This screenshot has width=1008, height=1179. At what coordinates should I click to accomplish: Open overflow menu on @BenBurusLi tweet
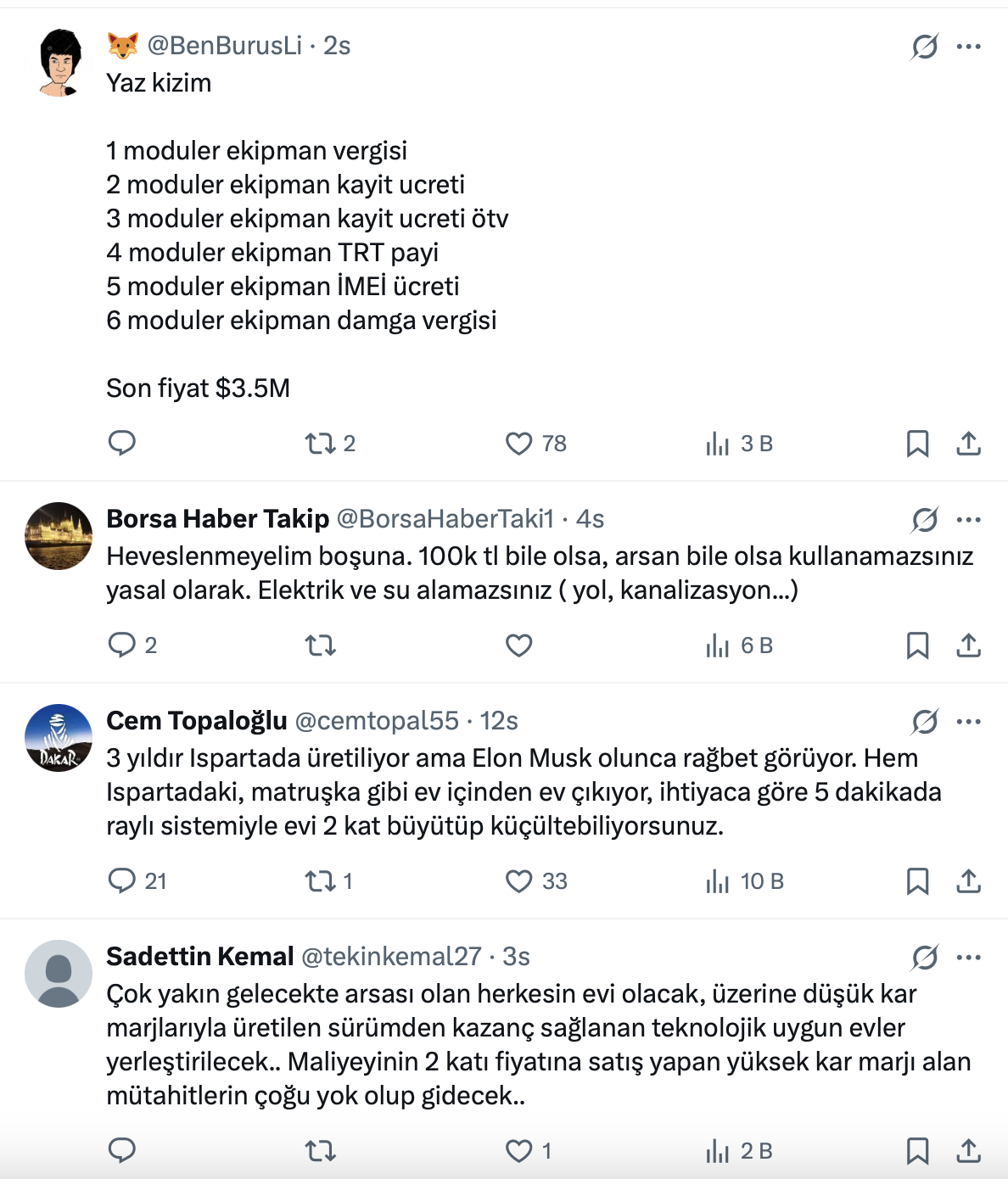[968, 47]
